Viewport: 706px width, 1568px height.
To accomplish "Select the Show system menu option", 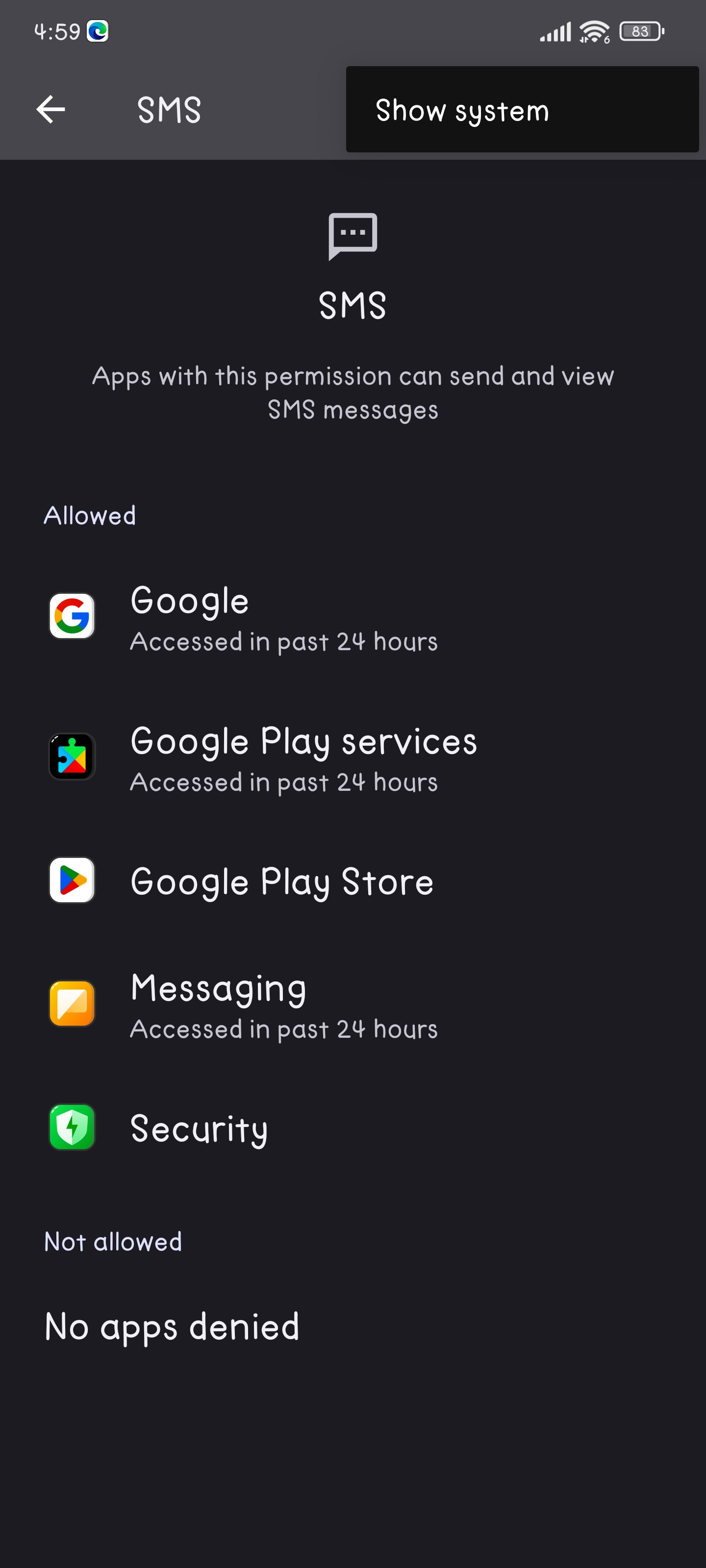I will (522, 110).
